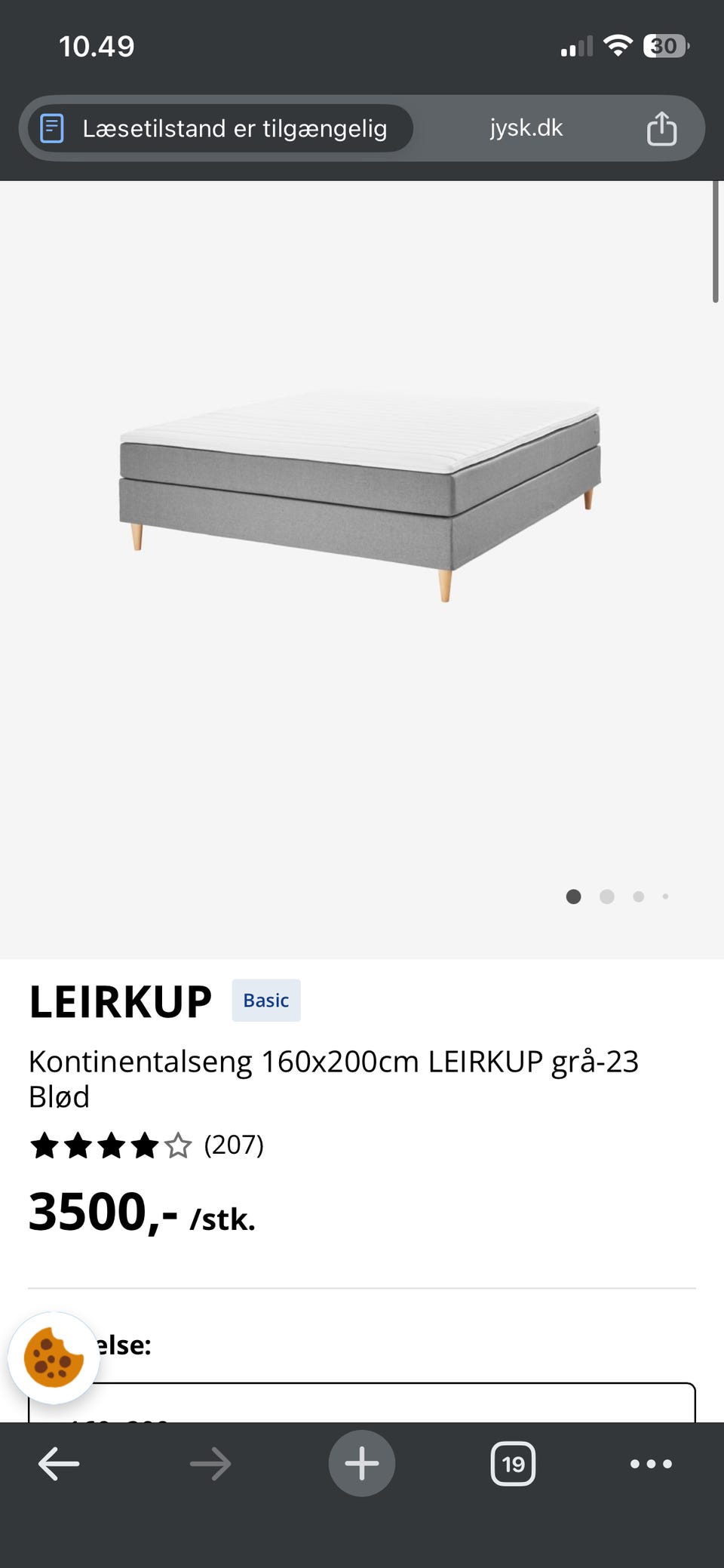Tap the share icon in the address bar

point(661,128)
